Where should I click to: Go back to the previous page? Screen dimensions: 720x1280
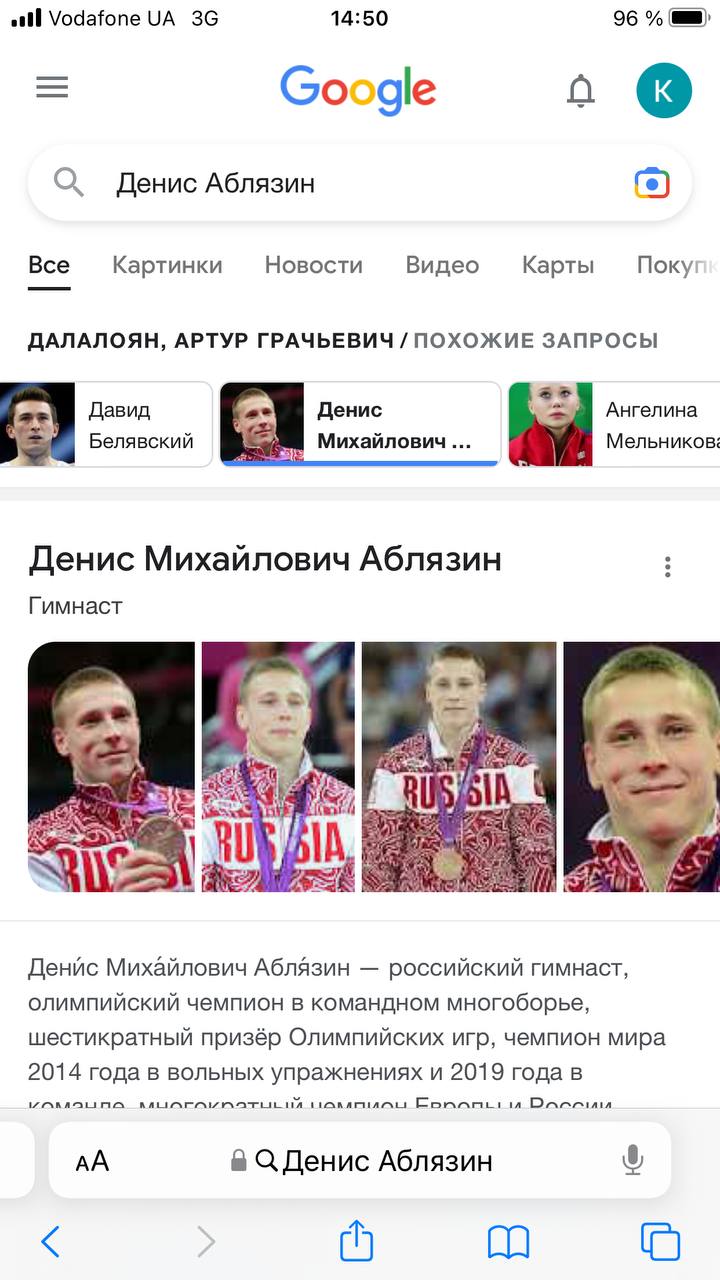pyautogui.click(x=50, y=1242)
